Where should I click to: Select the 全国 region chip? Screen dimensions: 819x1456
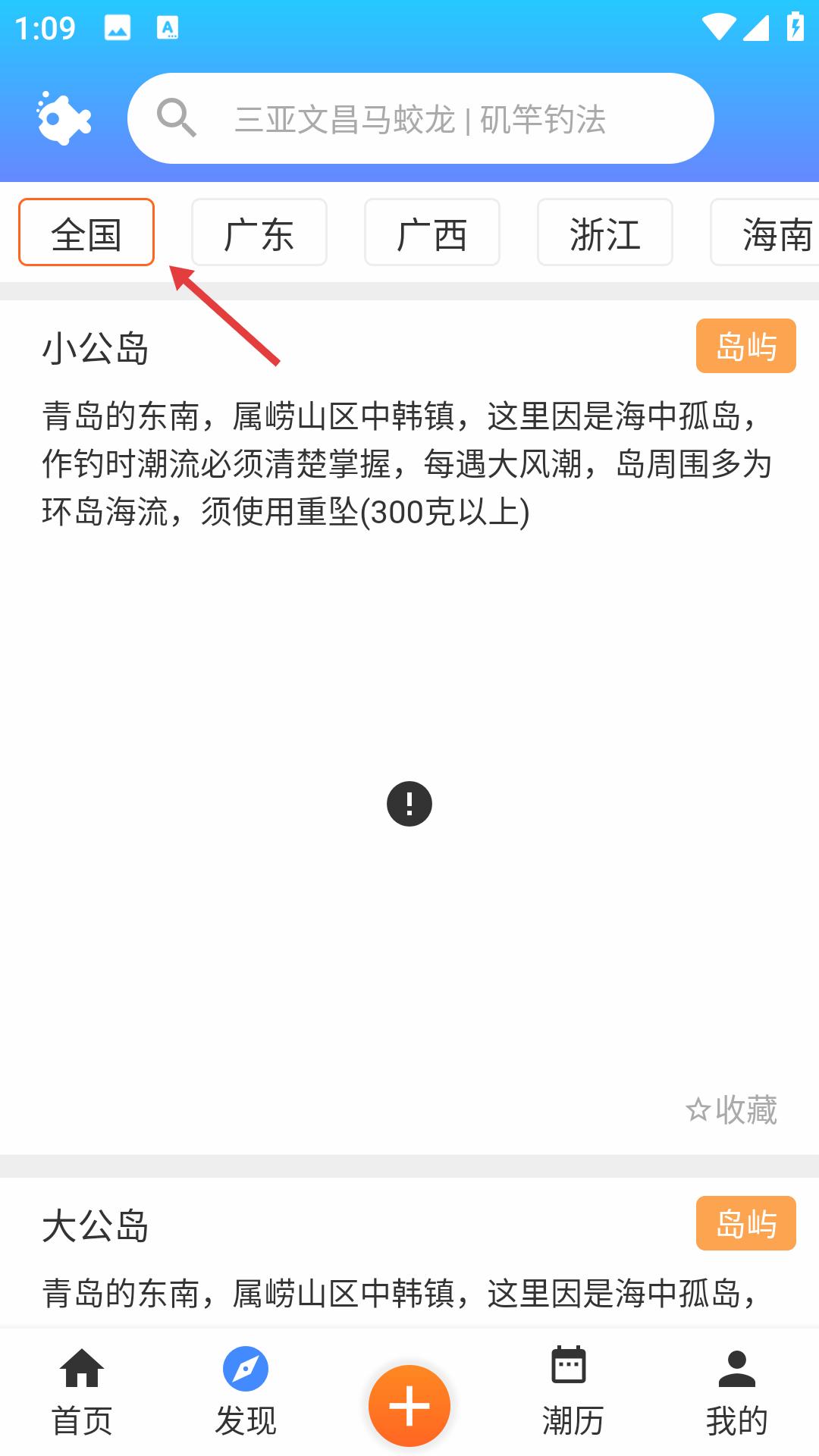click(x=86, y=232)
